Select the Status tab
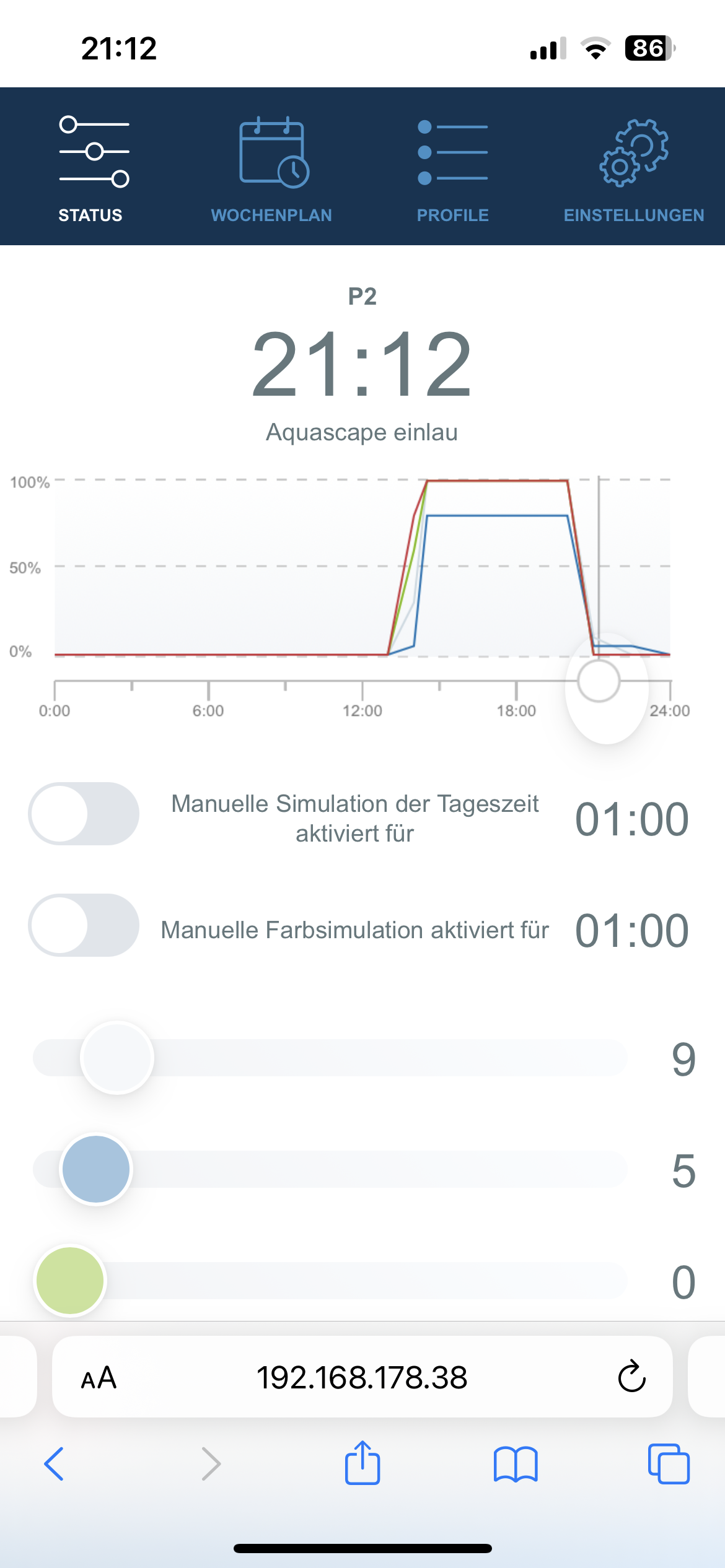Image resolution: width=725 pixels, height=1568 pixels. [91, 168]
